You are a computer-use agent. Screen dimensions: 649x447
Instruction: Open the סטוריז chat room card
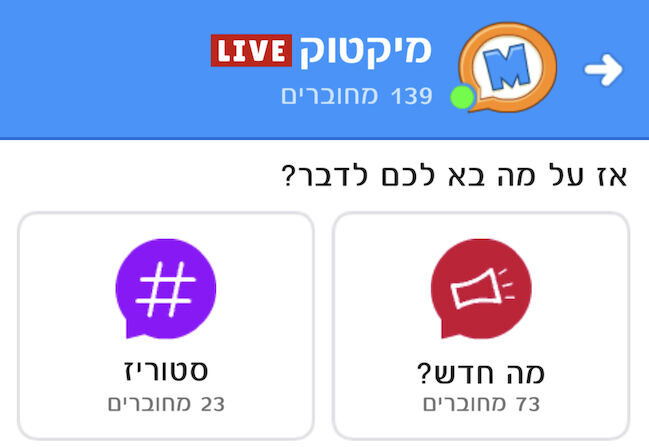tap(166, 325)
